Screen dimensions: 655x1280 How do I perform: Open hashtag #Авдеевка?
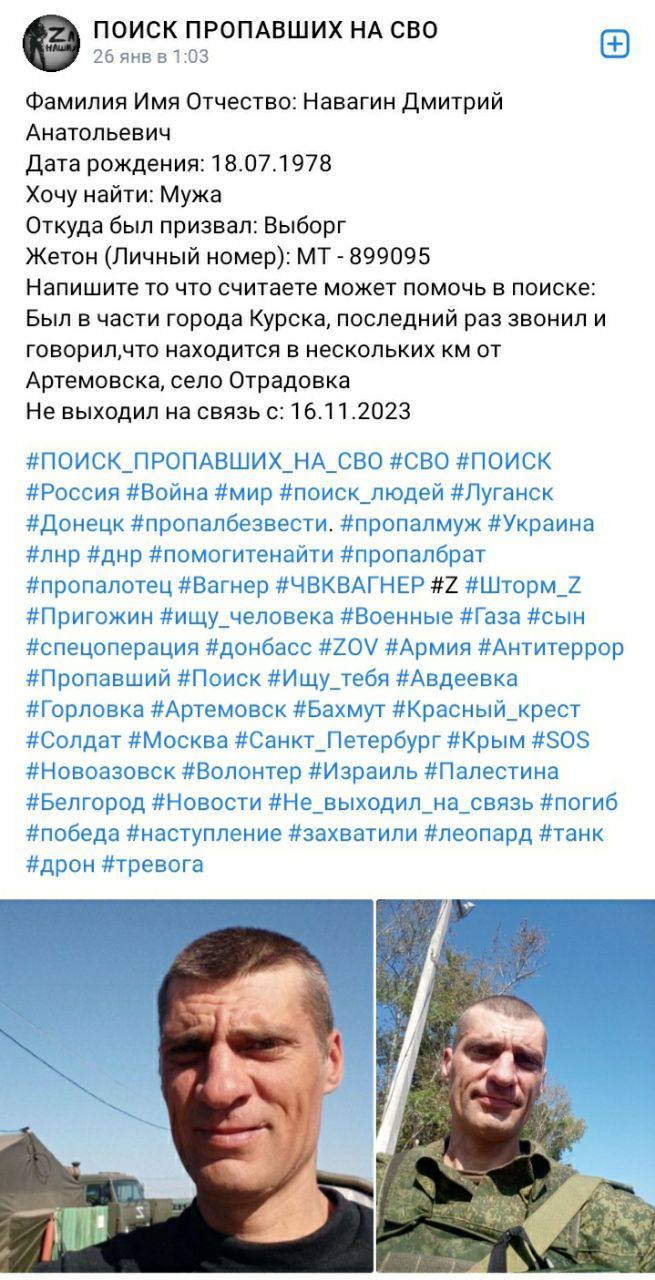coord(457,679)
